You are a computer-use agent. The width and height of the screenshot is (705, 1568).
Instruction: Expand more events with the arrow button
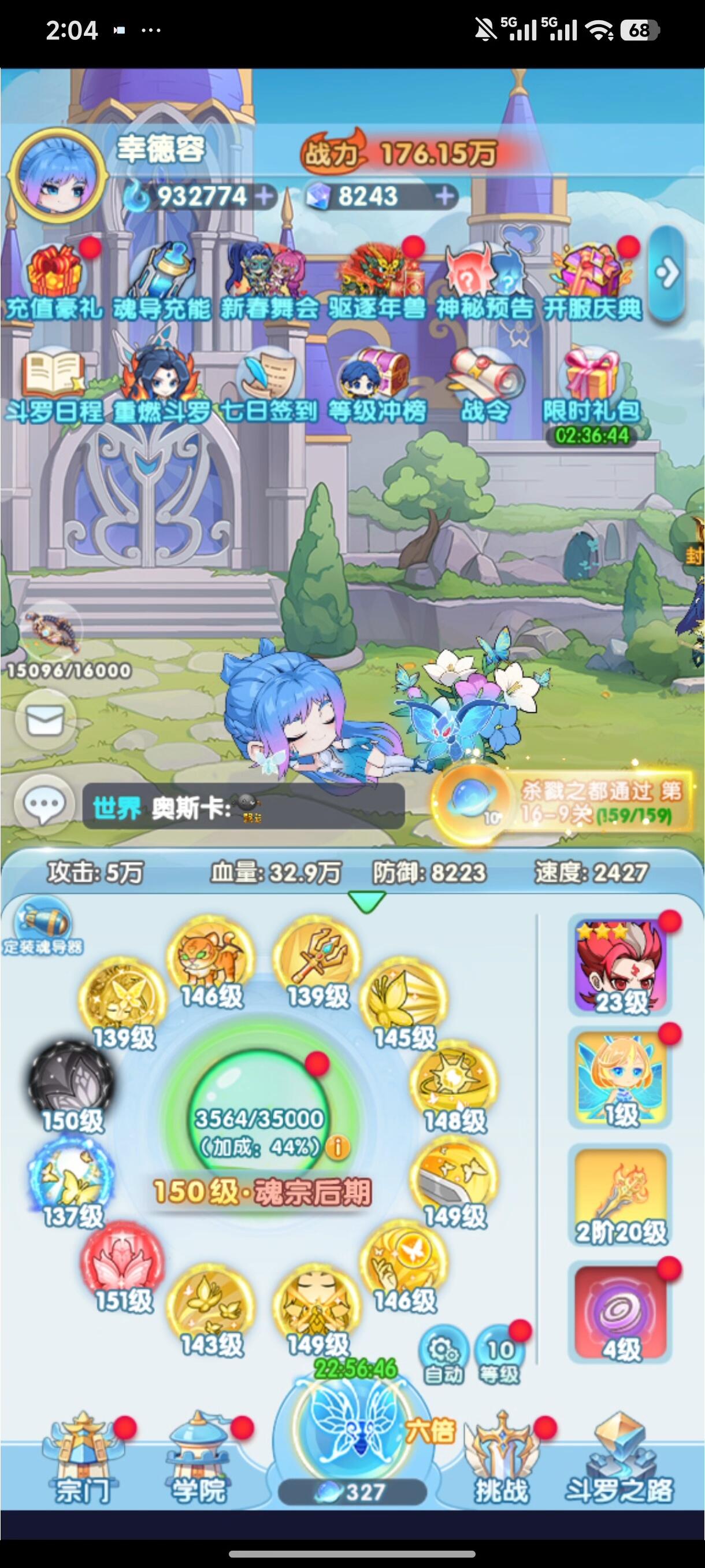pos(667,274)
